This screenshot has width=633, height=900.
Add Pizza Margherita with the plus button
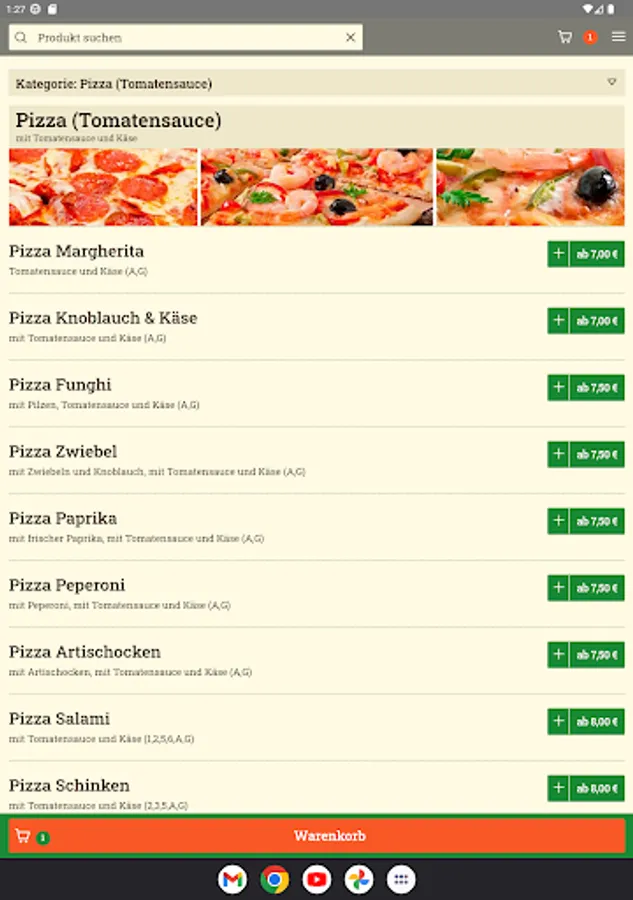click(558, 254)
